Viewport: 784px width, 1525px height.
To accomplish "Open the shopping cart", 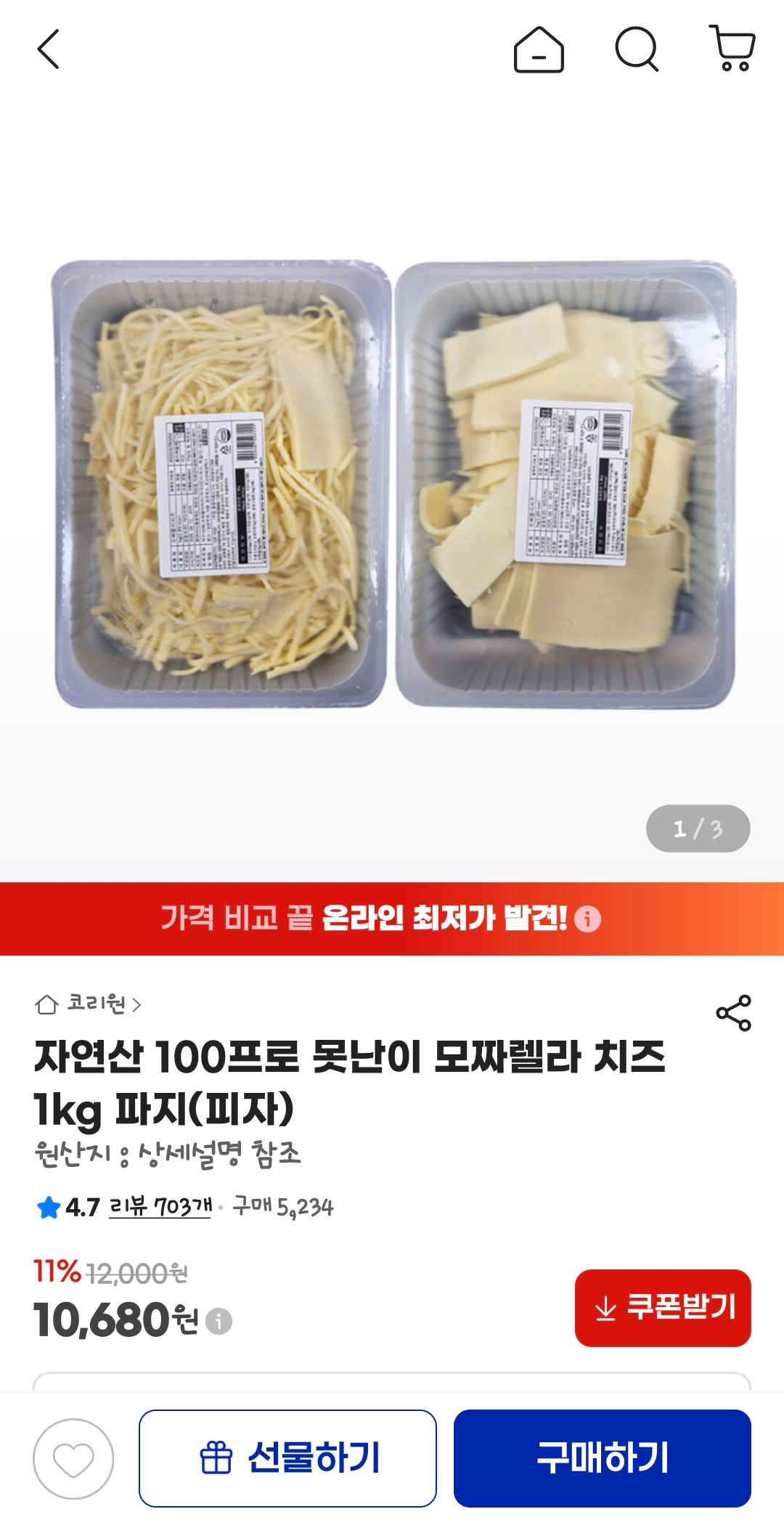I will tap(732, 49).
